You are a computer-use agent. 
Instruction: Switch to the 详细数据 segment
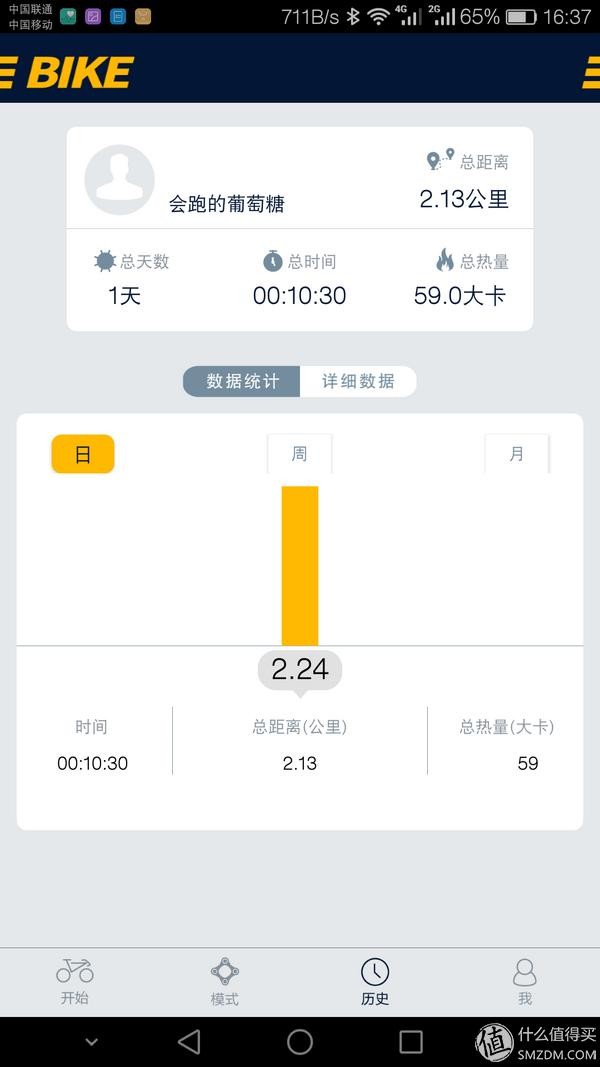click(358, 381)
